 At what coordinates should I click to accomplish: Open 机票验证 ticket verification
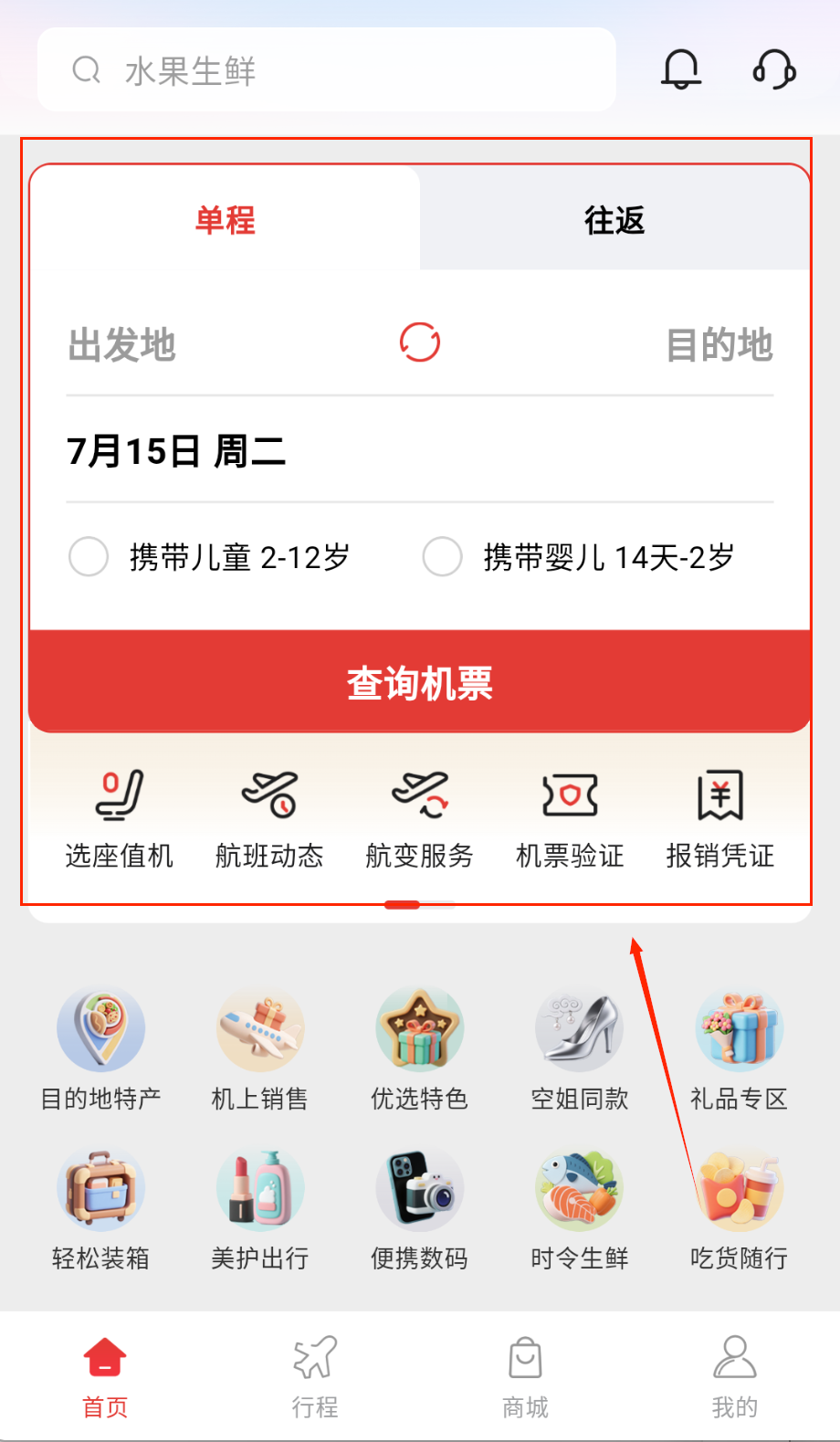pyautogui.click(x=570, y=817)
